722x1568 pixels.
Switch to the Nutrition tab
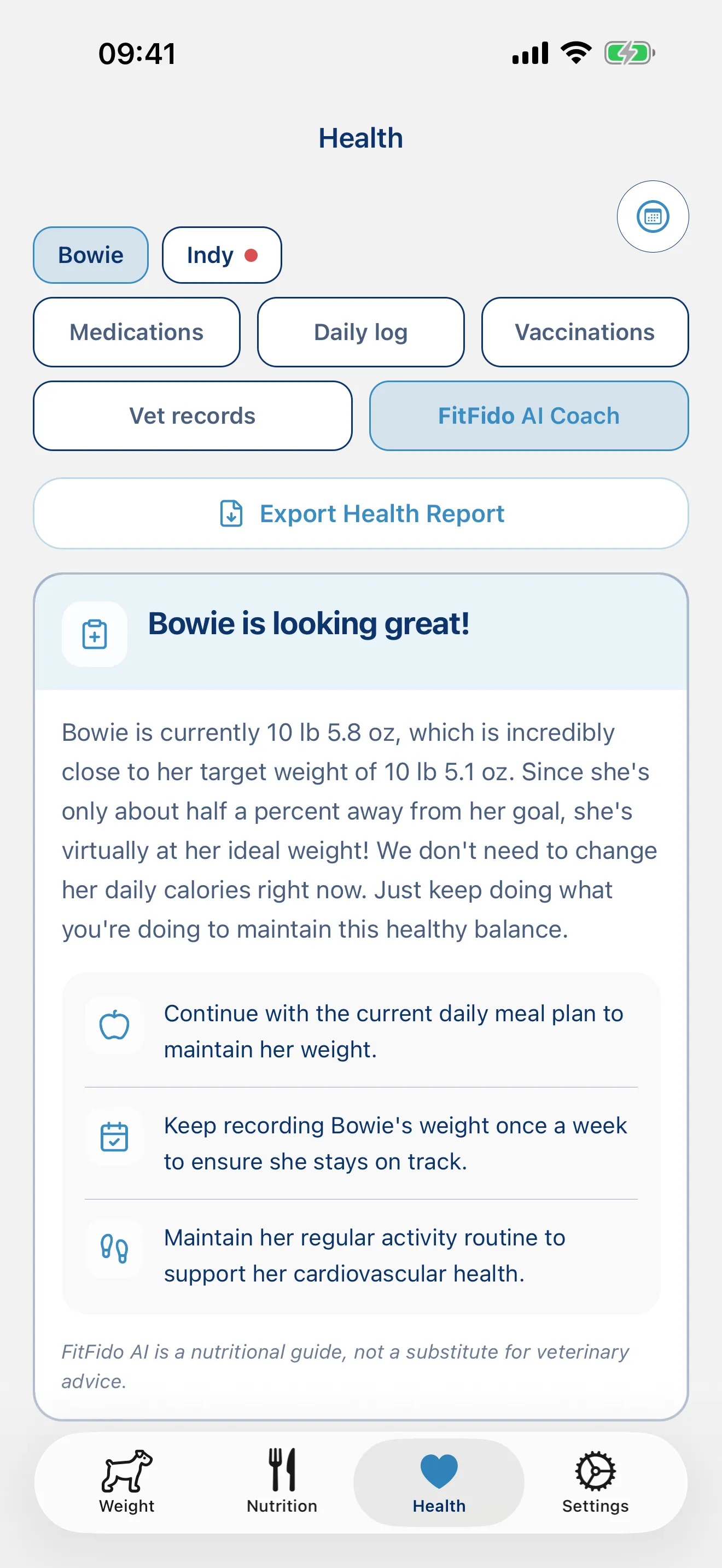[x=282, y=1482]
